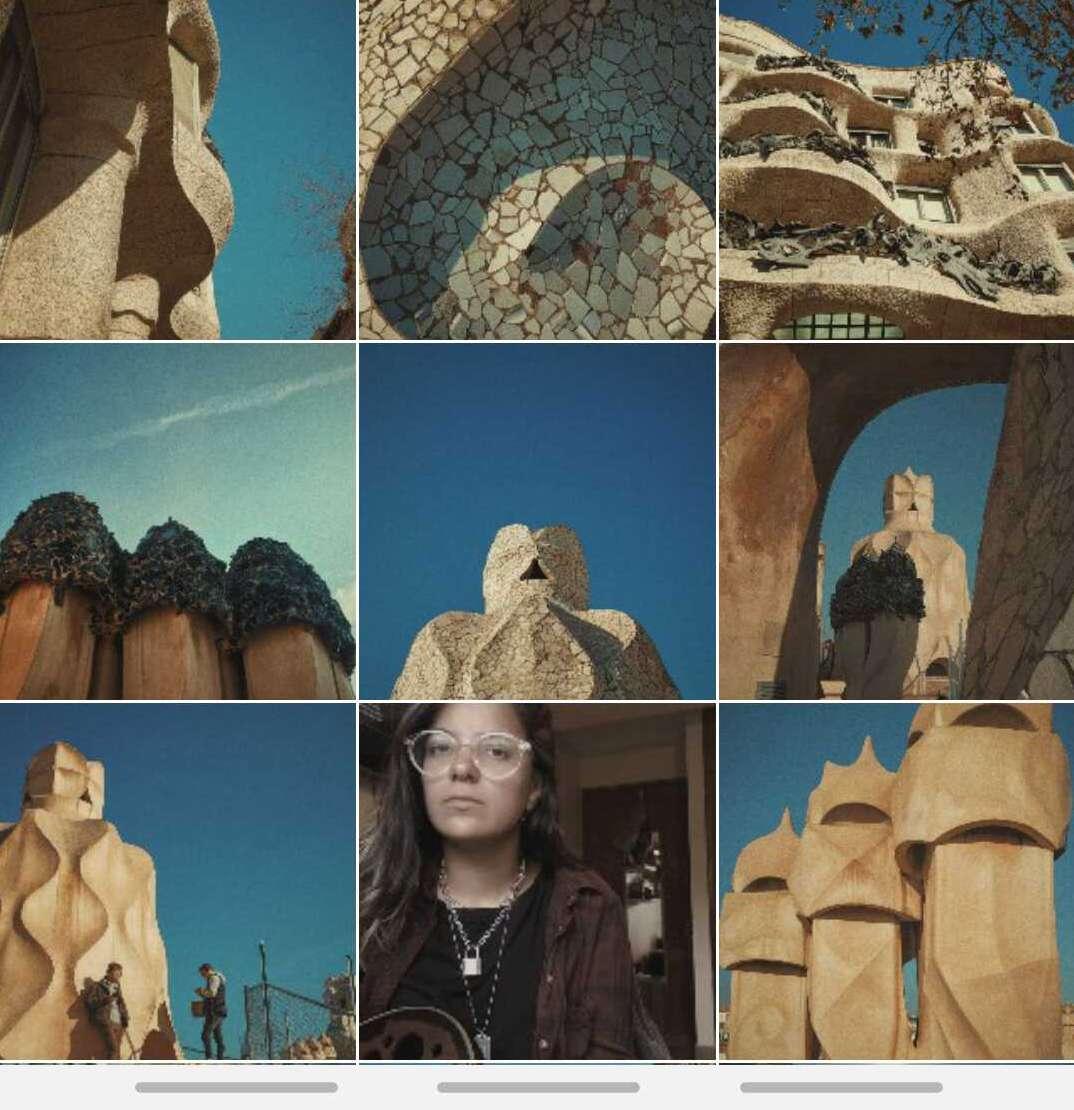This screenshot has width=1074, height=1110.
Task: Open the photo with two people by fence
Action: [177, 881]
